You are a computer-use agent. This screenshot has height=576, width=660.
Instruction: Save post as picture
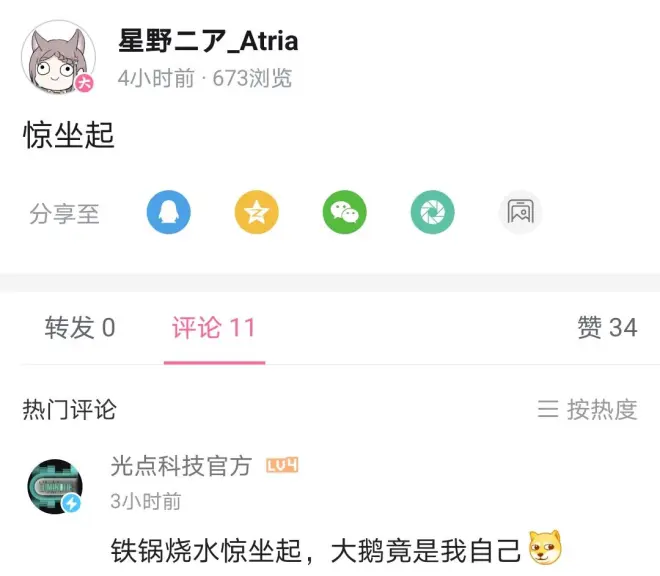click(520, 212)
